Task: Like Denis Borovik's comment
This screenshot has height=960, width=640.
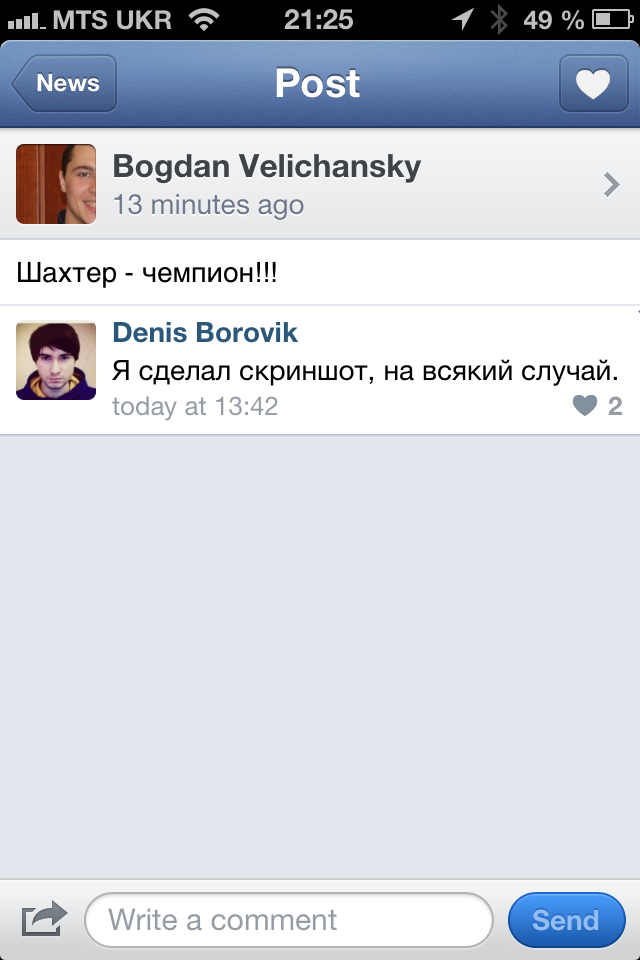Action: tap(596, 406)
